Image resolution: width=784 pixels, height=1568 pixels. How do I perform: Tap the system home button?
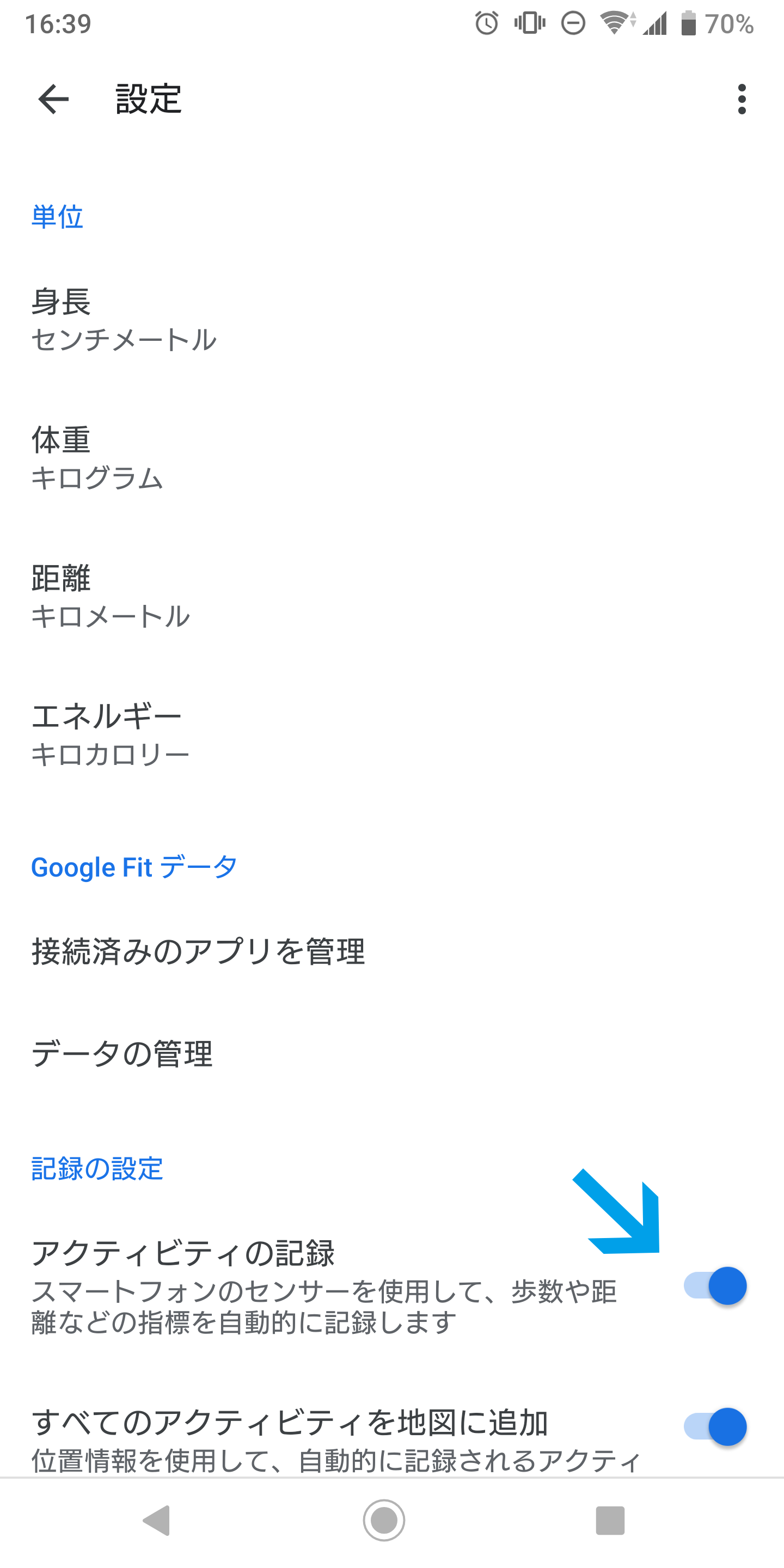(384, 1521)
